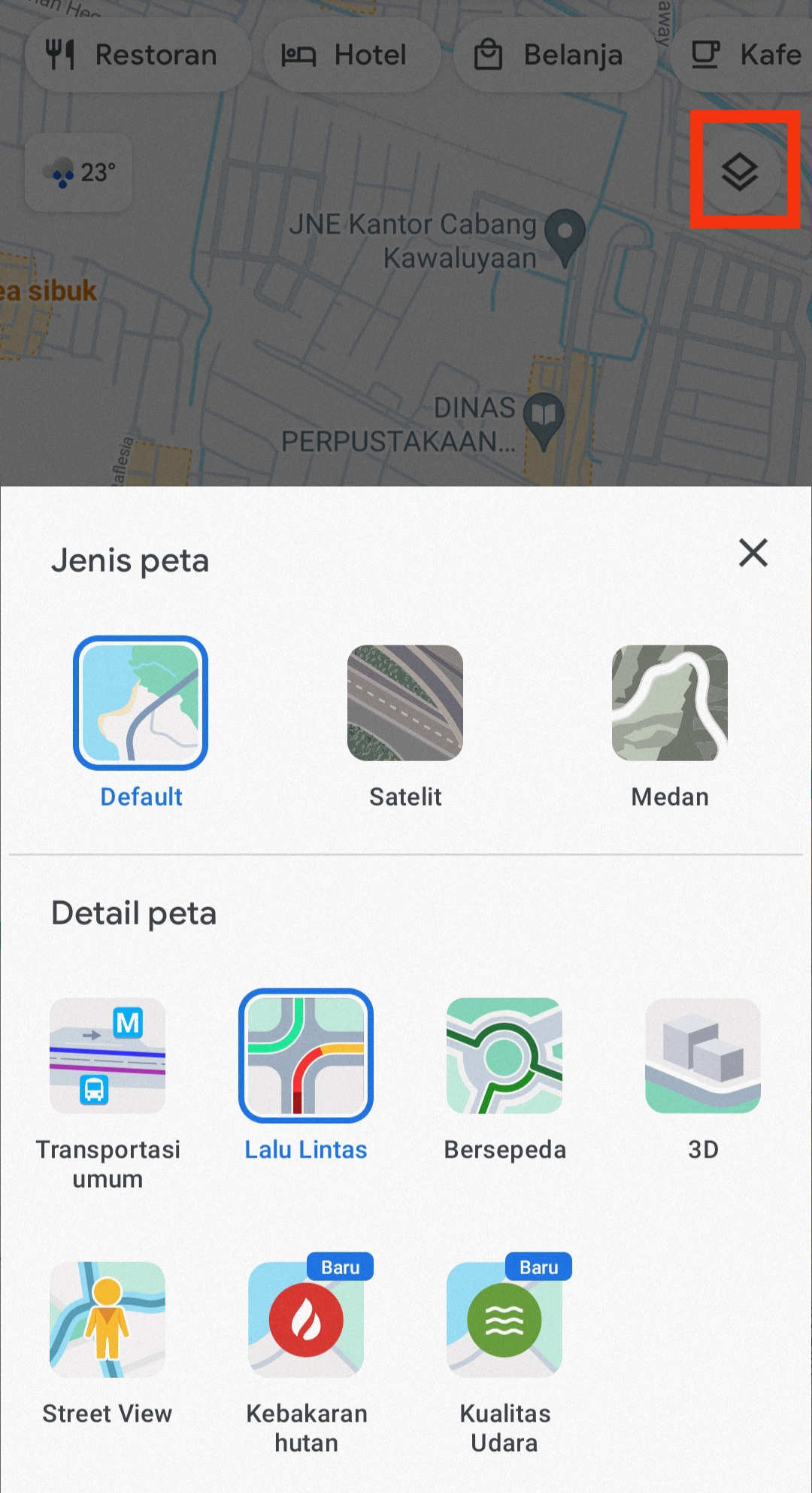The height and width of the screenshot is (1493, 812).
Task: Show the Kebakaran hutan layer
Action: (x=306, y=1320)
